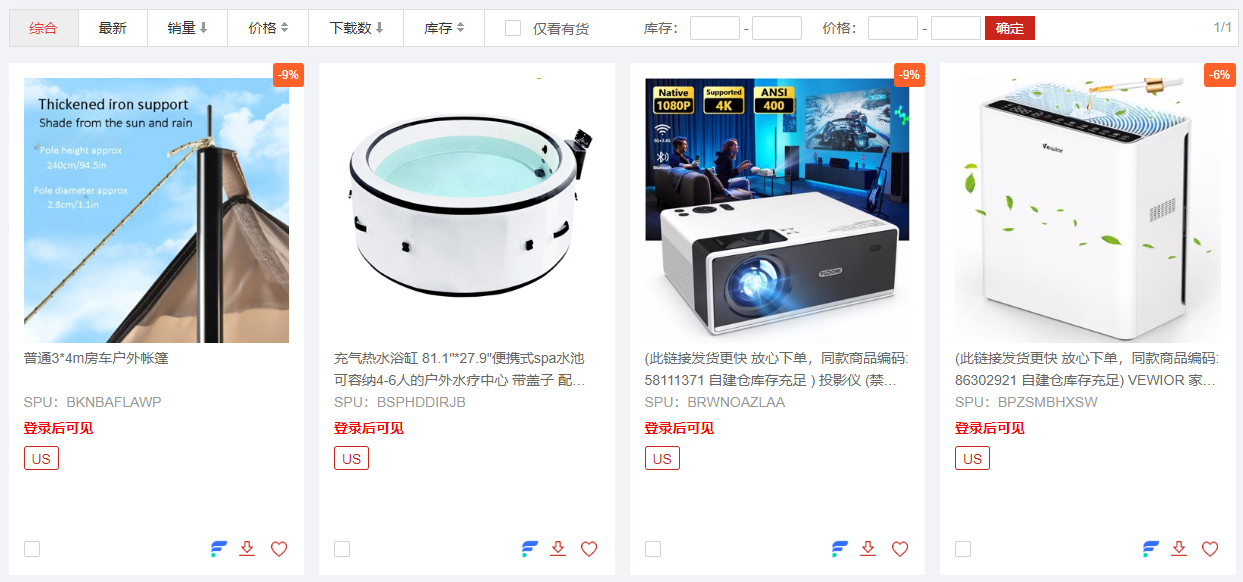Image resolution: width=1243 pixels, height=582 pixels.
Task: Favorite the VEWIOR product with the heart
Action: point(1210,549)
